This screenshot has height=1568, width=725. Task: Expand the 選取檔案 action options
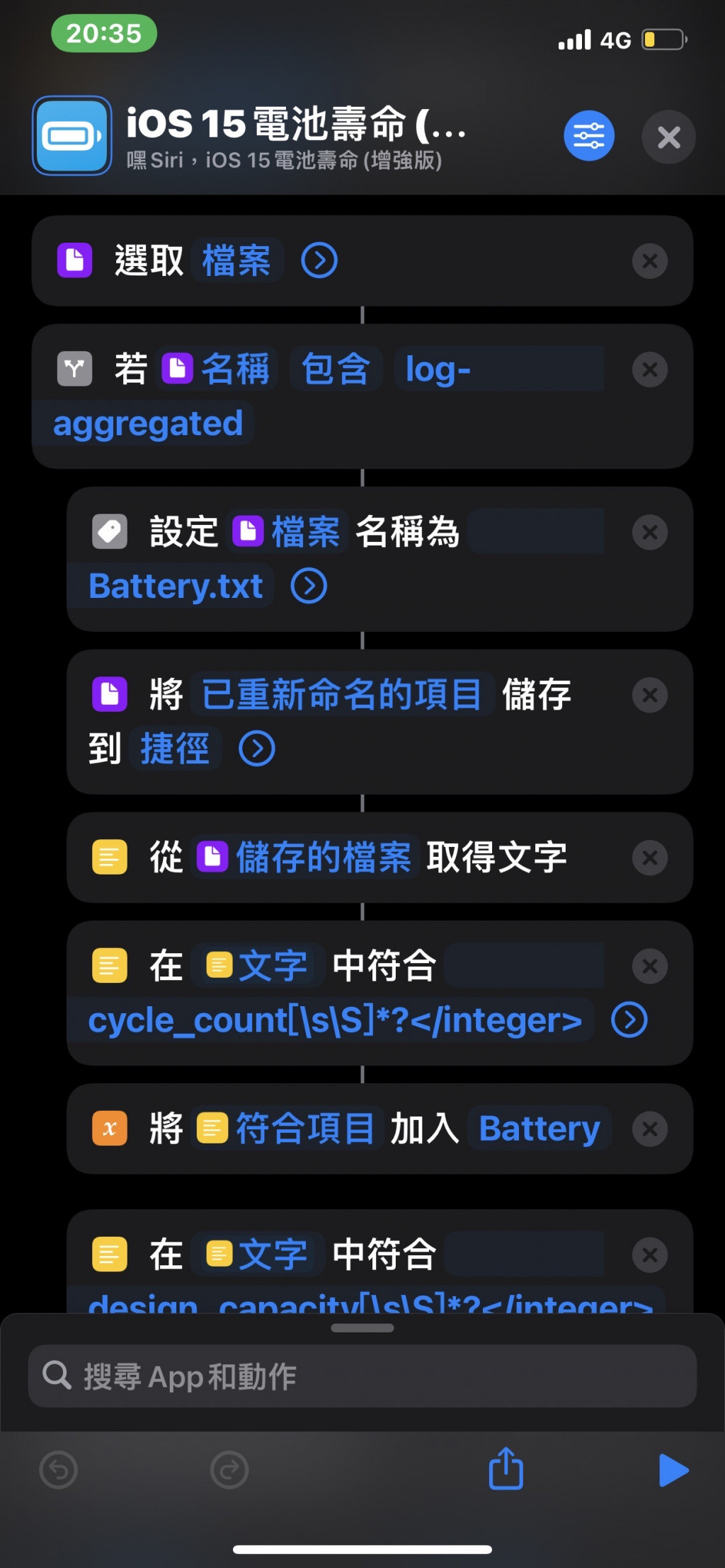coord(319,261)
